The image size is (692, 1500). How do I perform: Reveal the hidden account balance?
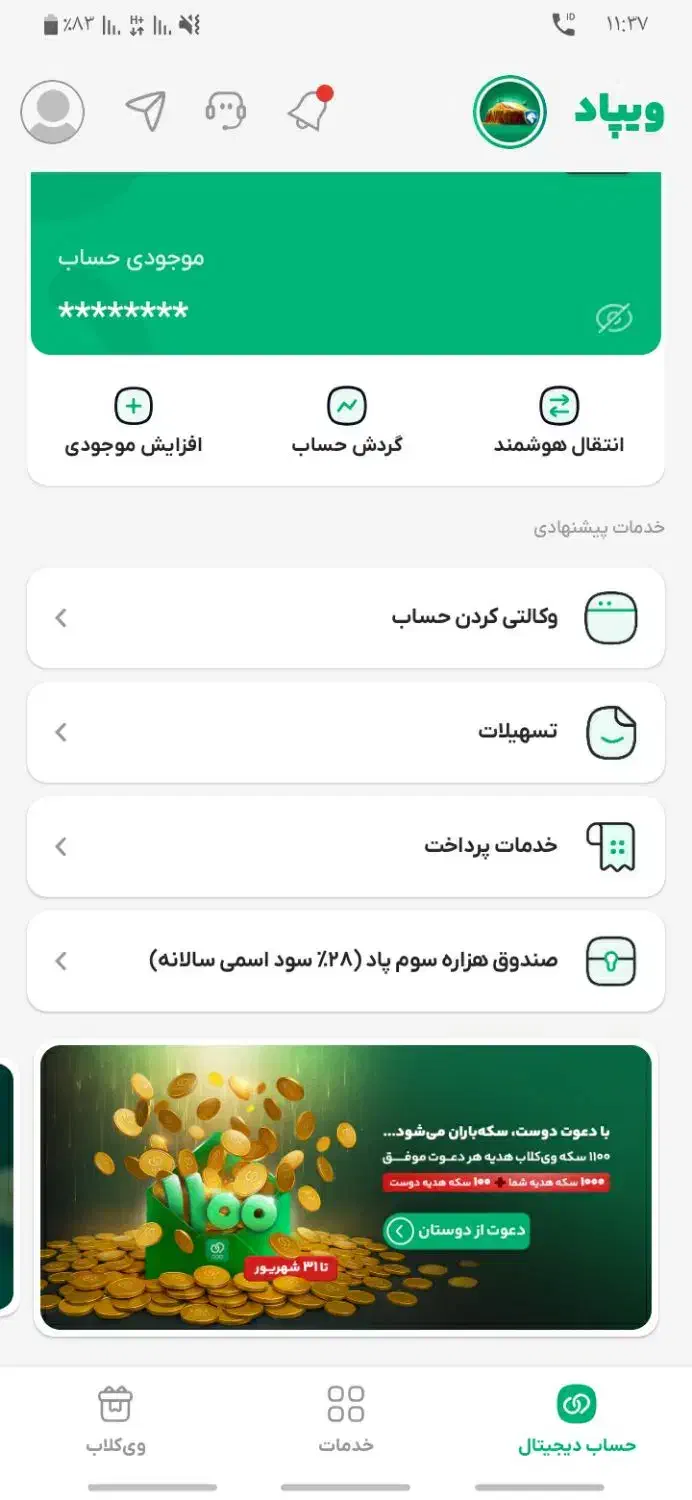tap(614, 318)
